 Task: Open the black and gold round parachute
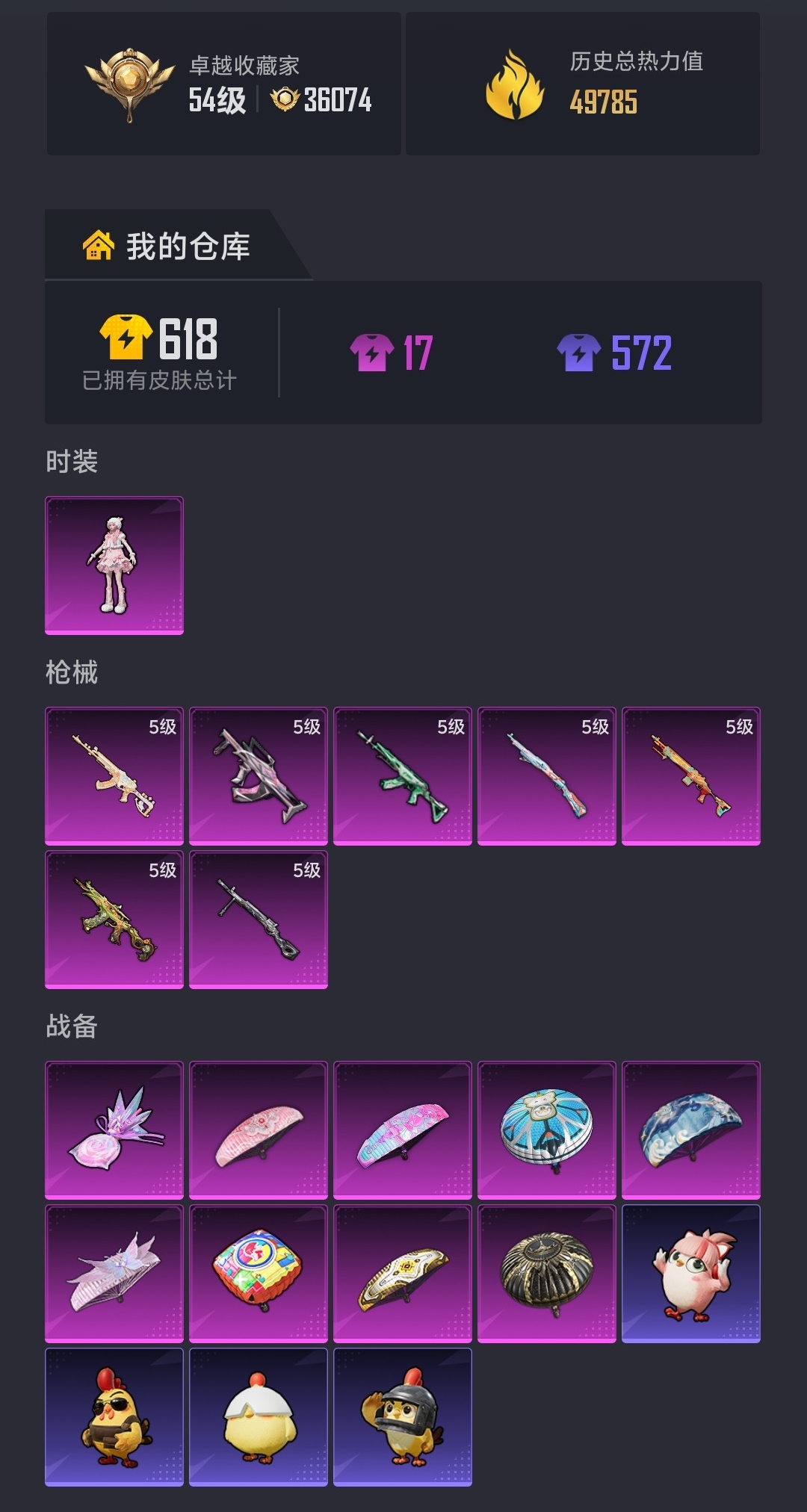tap(546, 1273)
